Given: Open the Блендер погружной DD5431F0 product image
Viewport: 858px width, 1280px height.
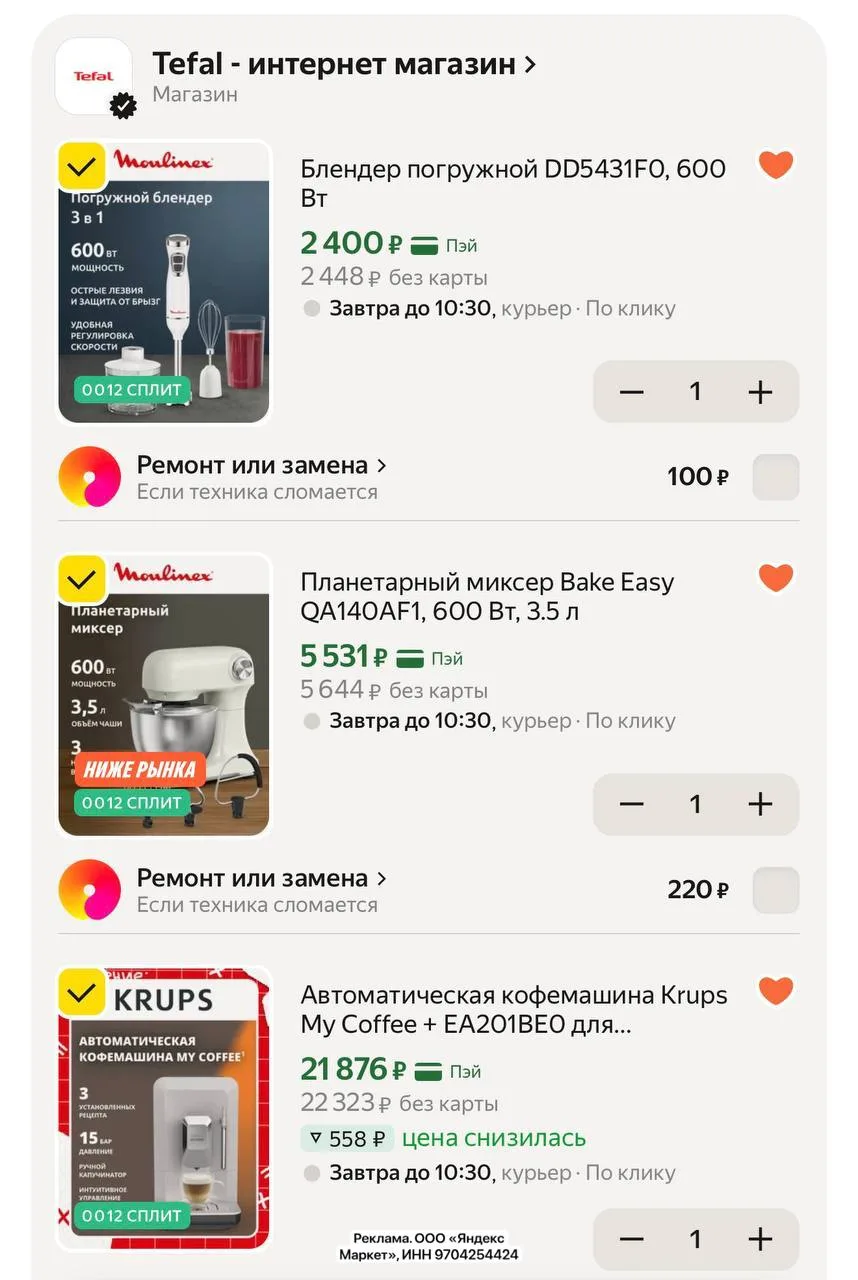Looking at the screenshot, I should [164, 283].
